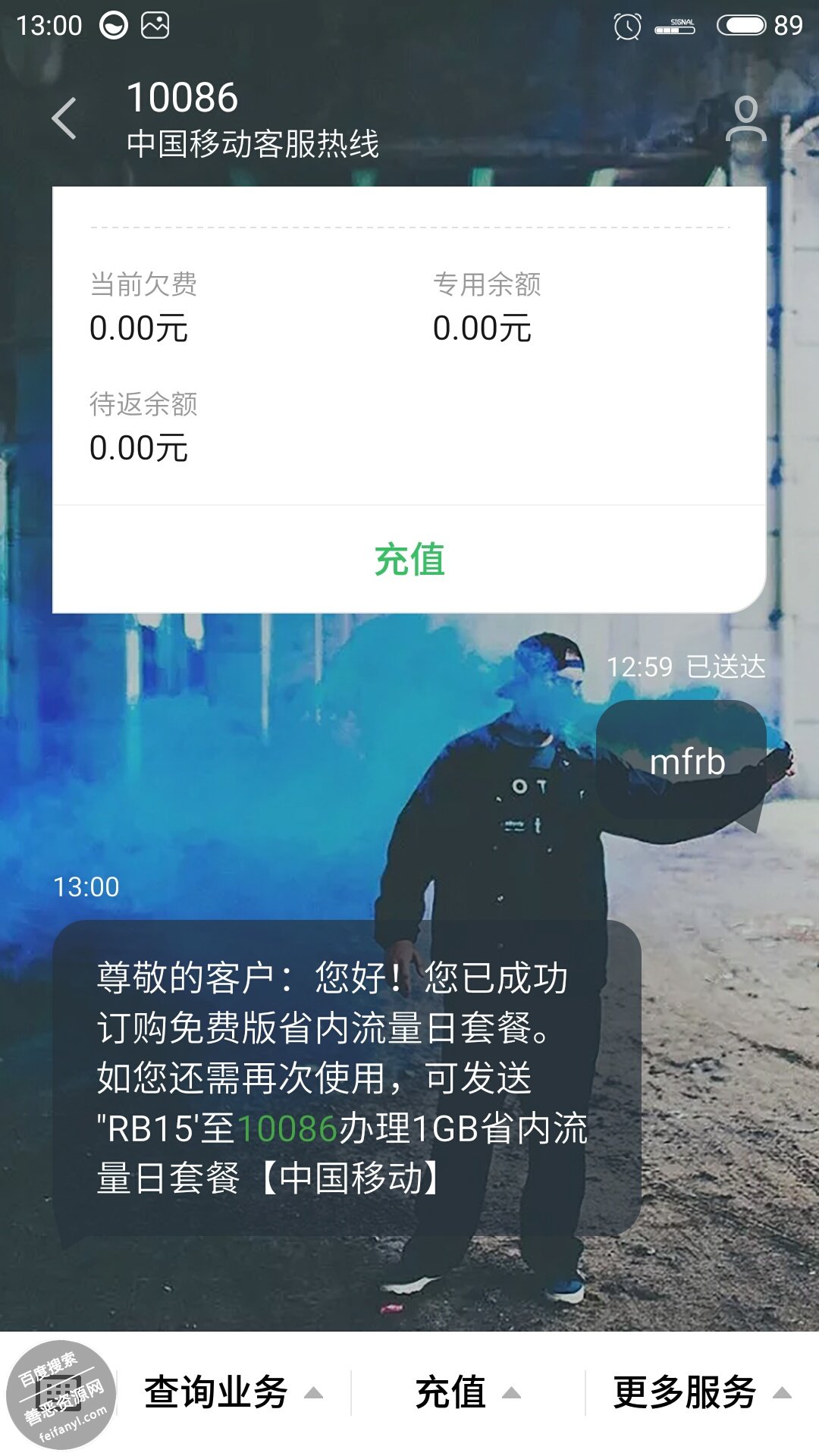Image resolution: width=819 pixels, height=1456 pixels.
Task: Open the contact profile icon
Action: 745,119
